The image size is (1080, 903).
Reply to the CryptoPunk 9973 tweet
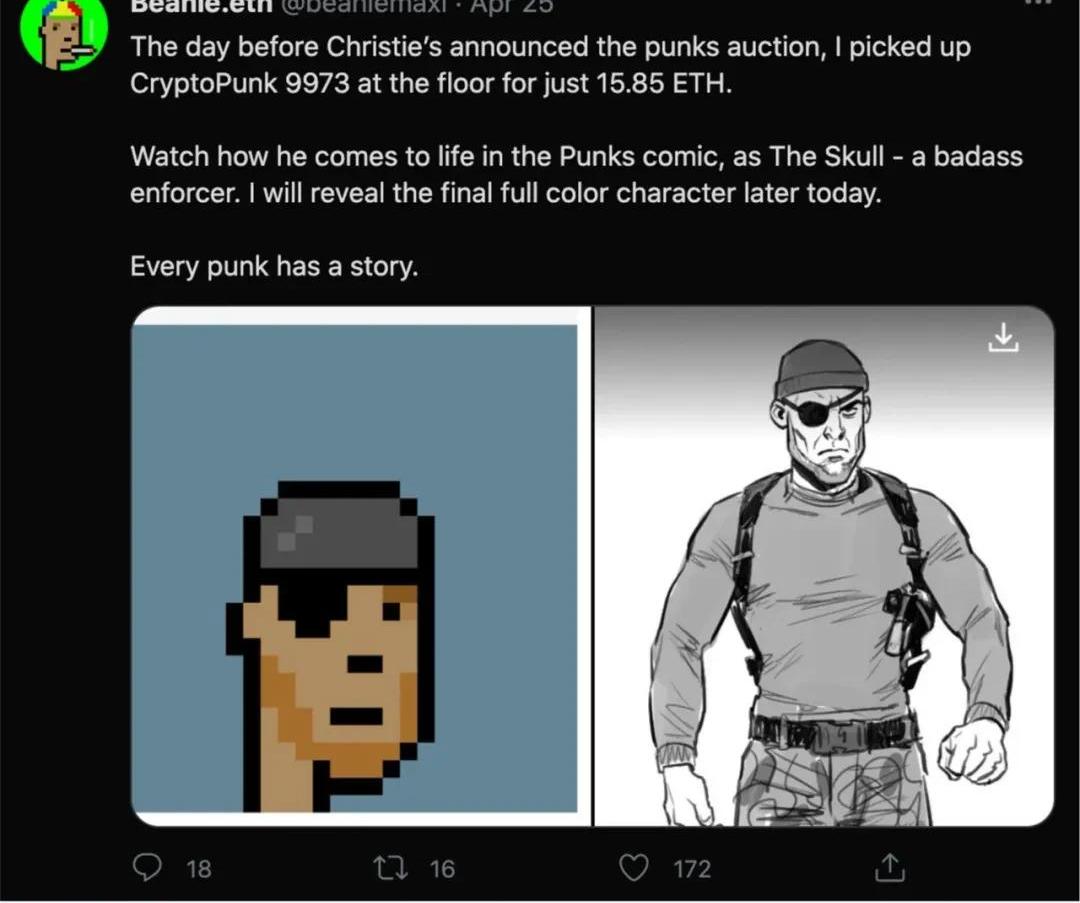[x=149, y=868]
